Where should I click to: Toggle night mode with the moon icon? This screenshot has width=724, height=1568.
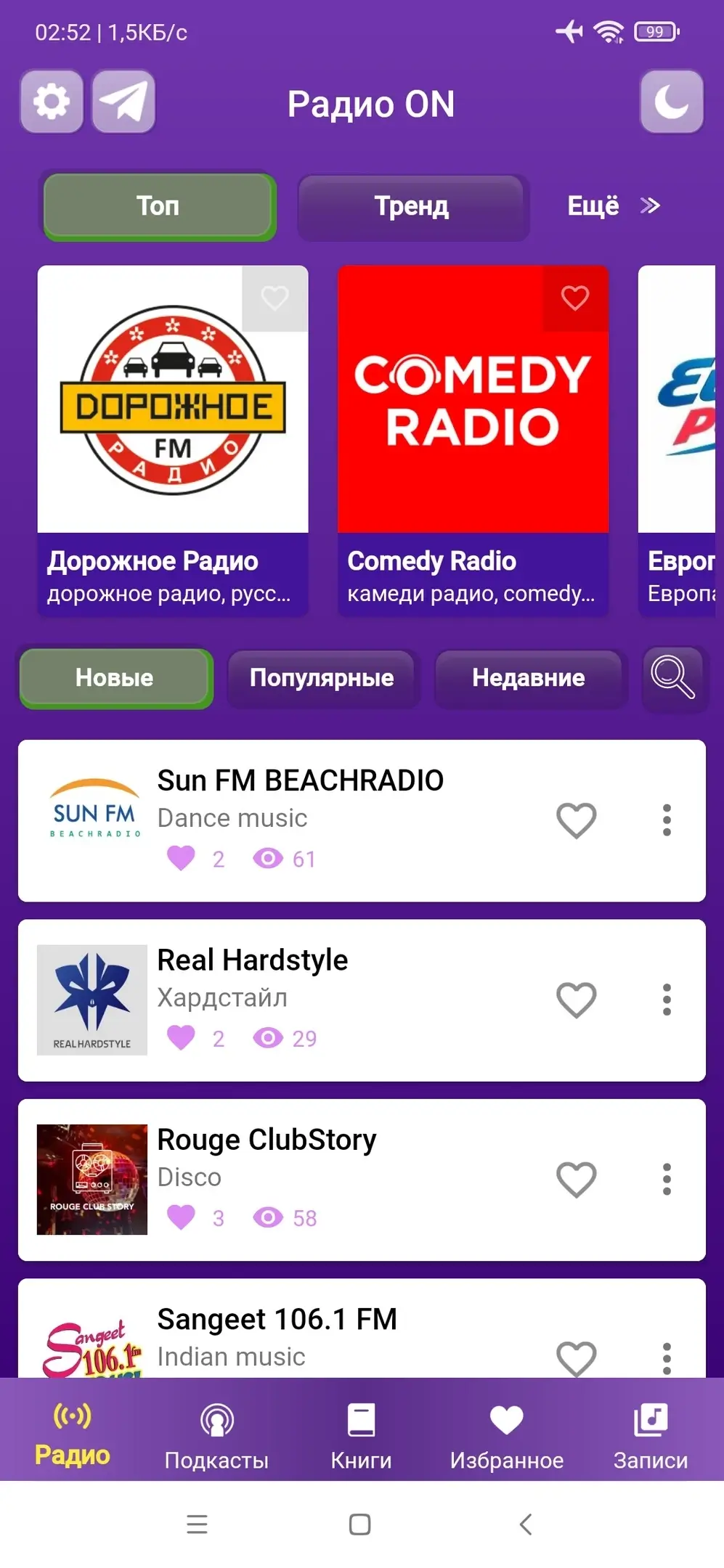click(x=671, y=102)
